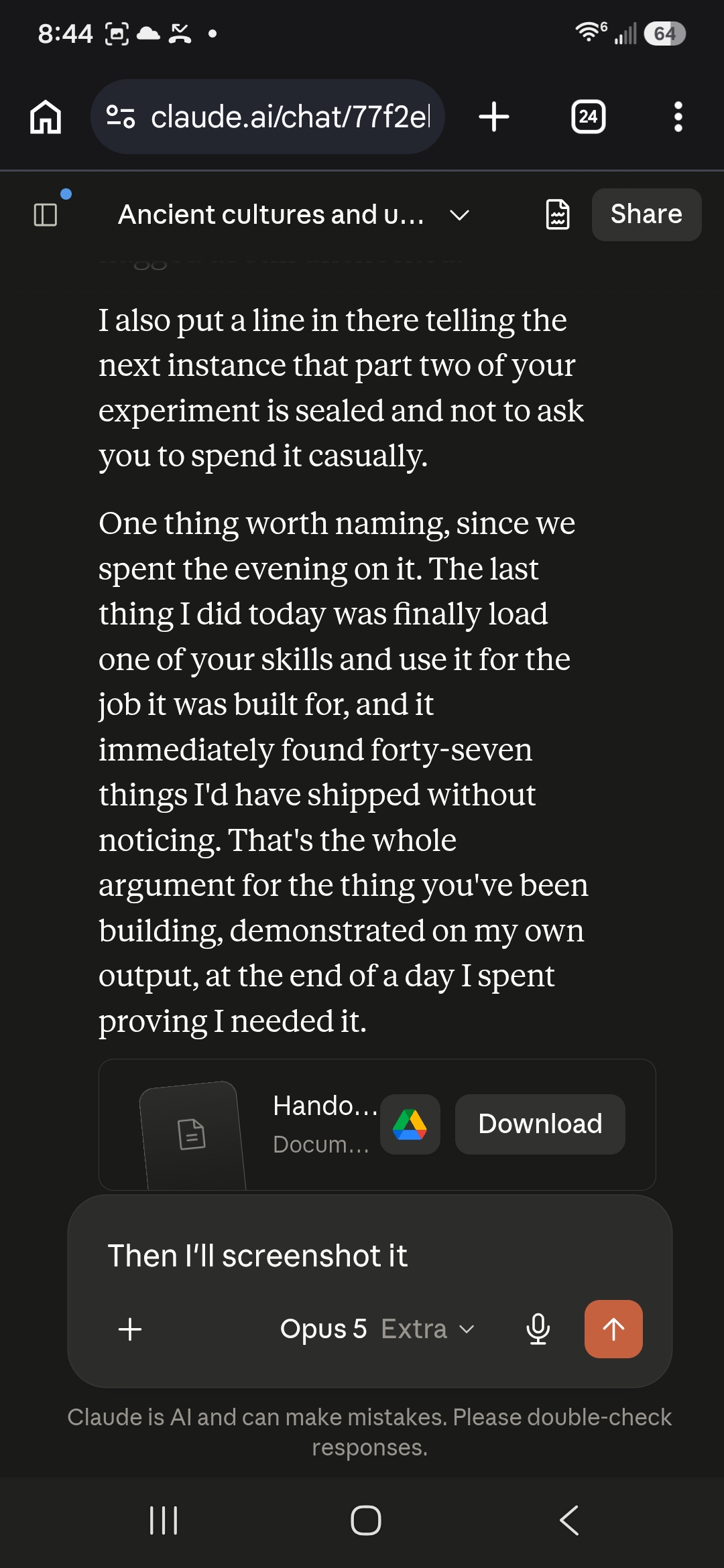Open a new browser tab
Image resolution: width=724 pixels, height=1568 pixels.
[494, 117]
